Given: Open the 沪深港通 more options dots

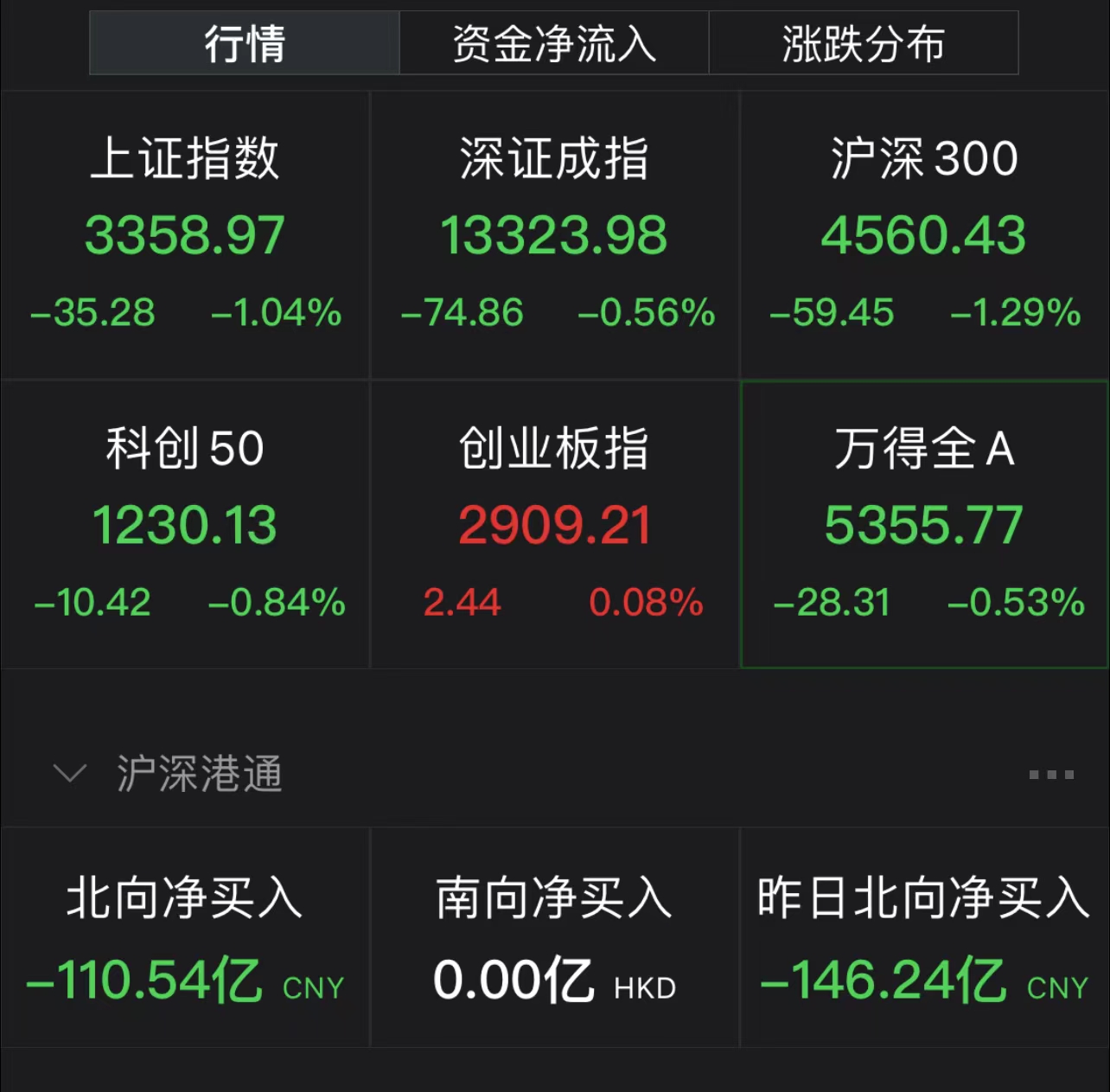Looking at the screenshot, I should 1051,775.
